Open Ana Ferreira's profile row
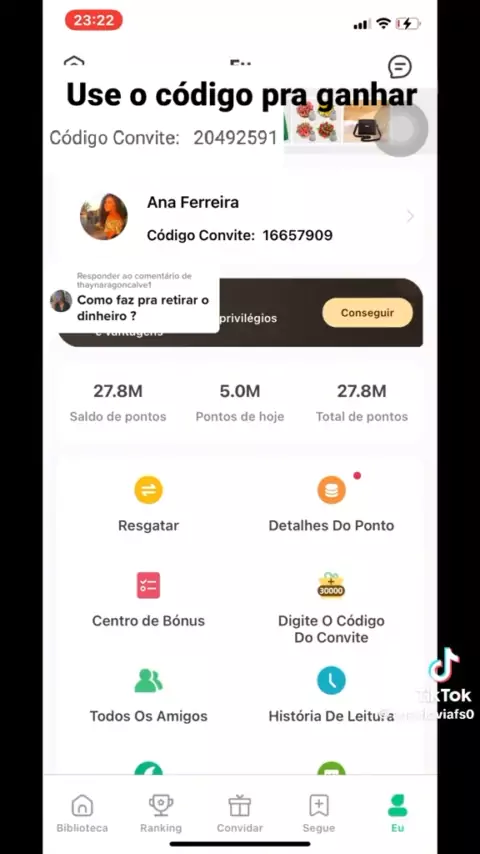 (240, 217)
